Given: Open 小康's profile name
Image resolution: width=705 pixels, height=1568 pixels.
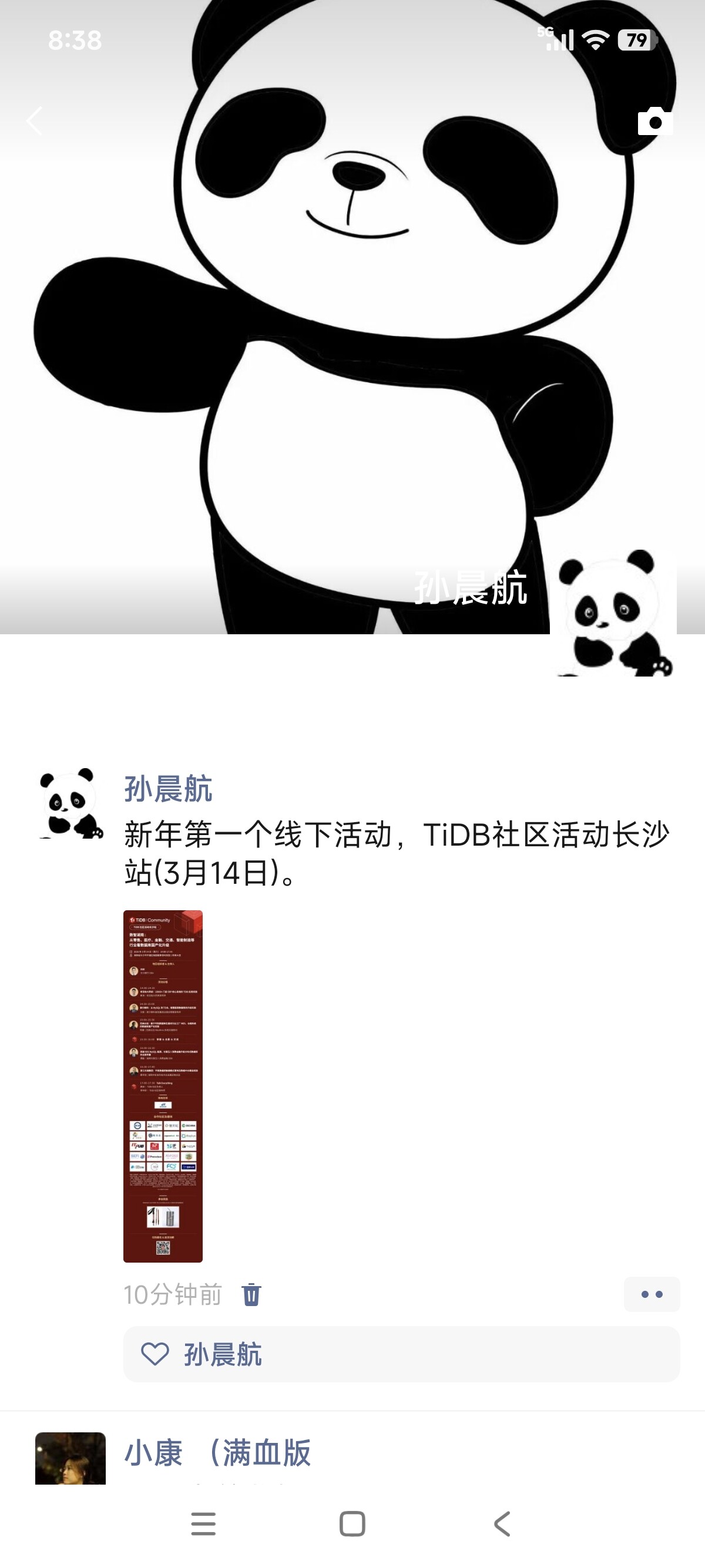Looking at the screenshot, I should (217, 1453).
